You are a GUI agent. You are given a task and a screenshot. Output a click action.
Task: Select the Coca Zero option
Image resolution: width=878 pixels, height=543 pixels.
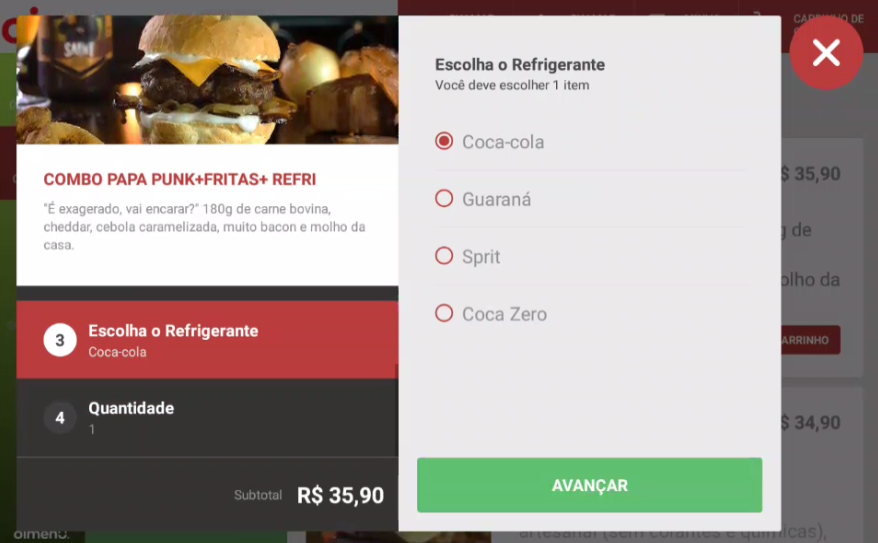pos(445,314)
